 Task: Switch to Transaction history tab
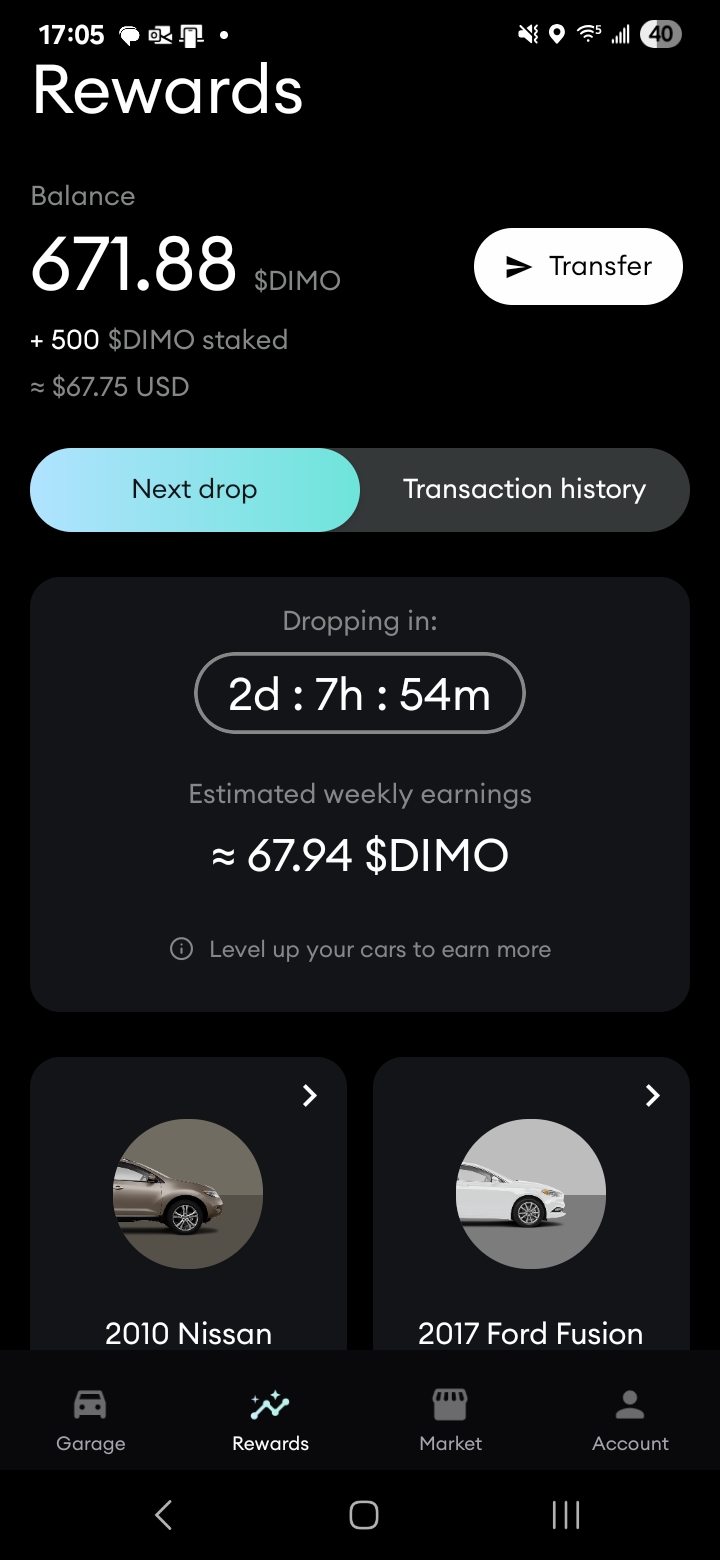tap(524, 489)
